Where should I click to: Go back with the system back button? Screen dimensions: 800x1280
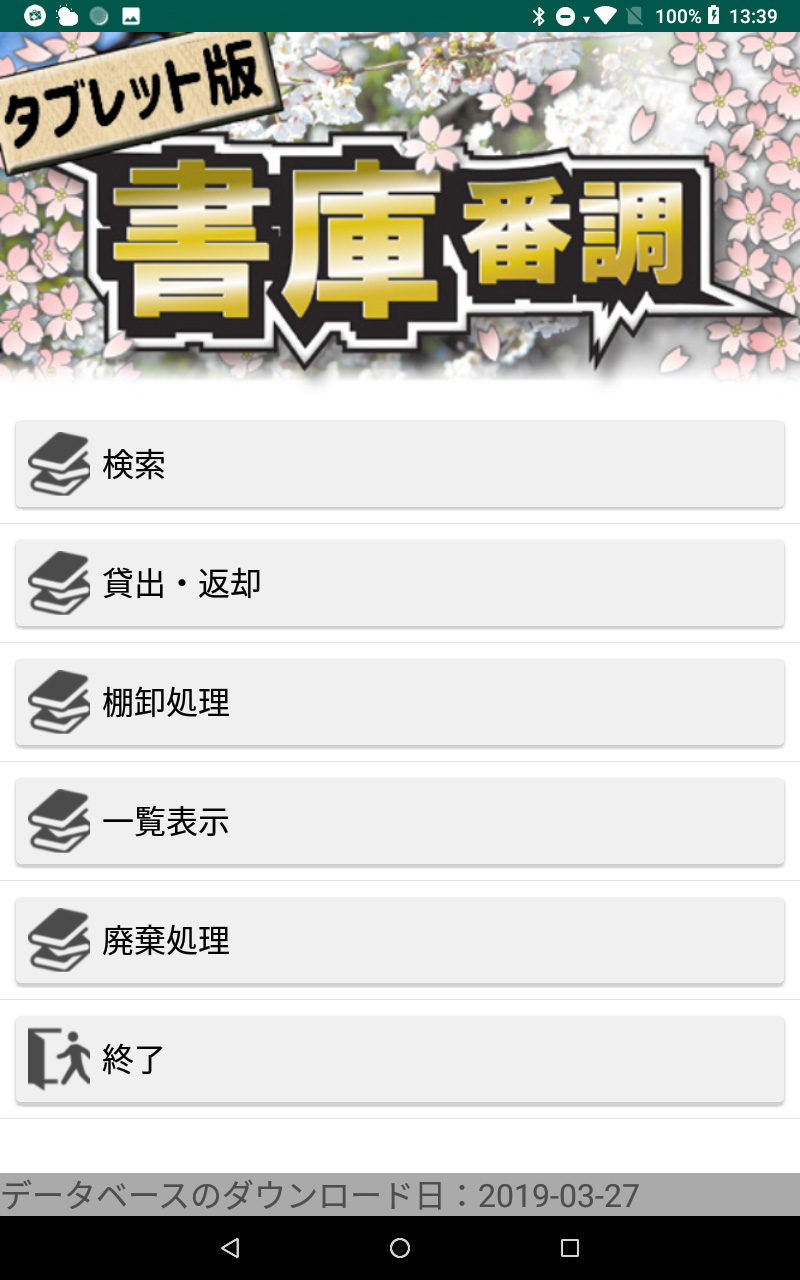point(231,1247)
